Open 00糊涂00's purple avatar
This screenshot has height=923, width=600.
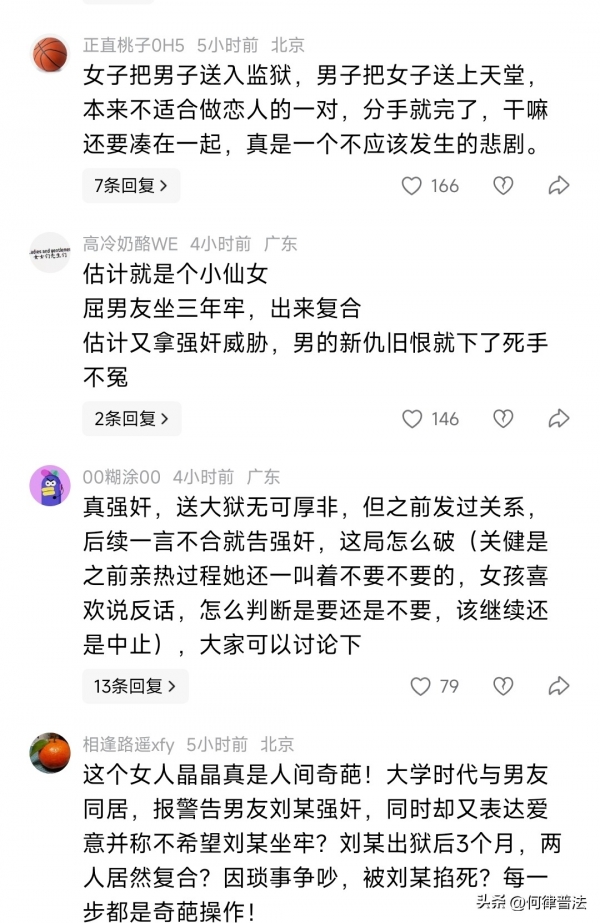pos(49,485)
